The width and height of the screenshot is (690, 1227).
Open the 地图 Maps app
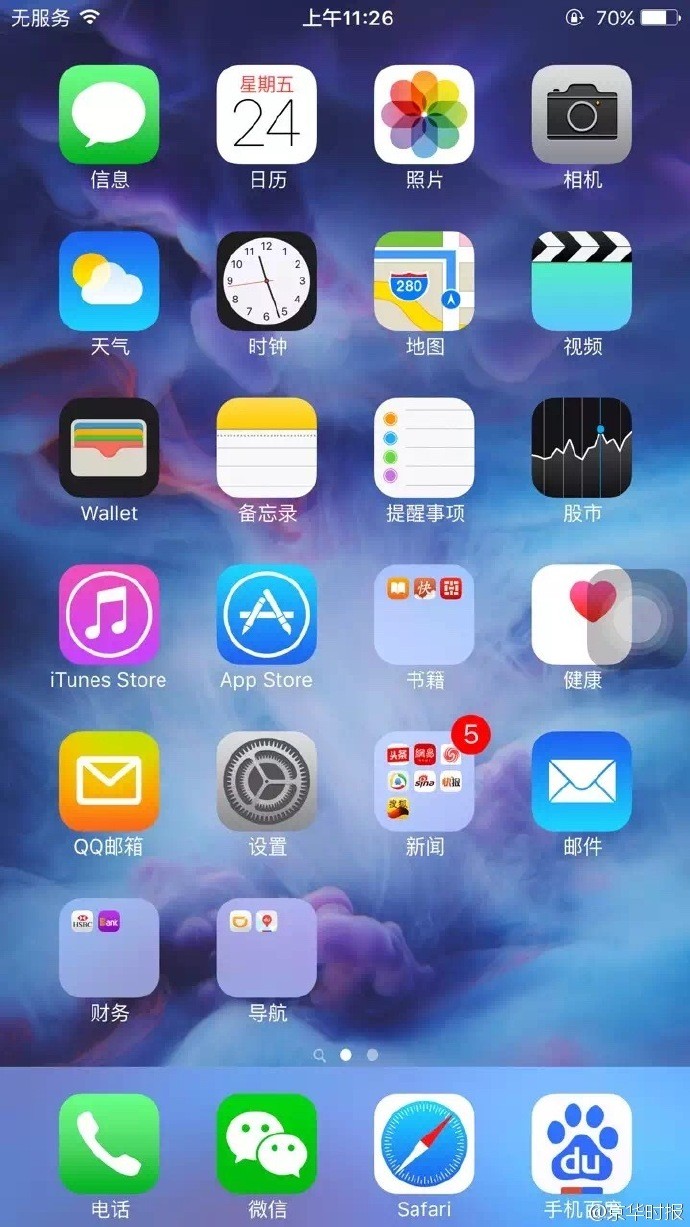click(x=424, y=281)
